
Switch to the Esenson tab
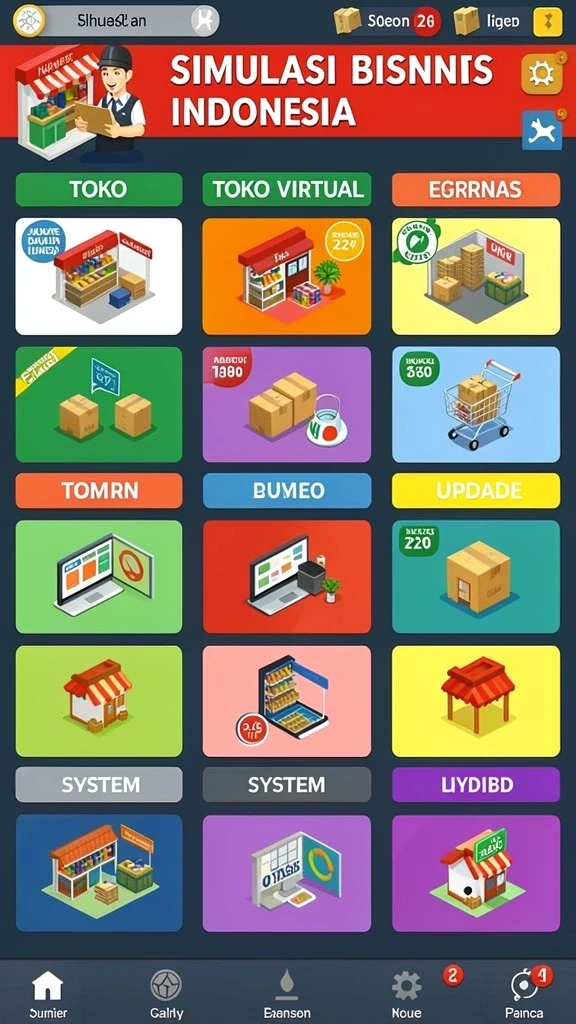tap(287, 994)
